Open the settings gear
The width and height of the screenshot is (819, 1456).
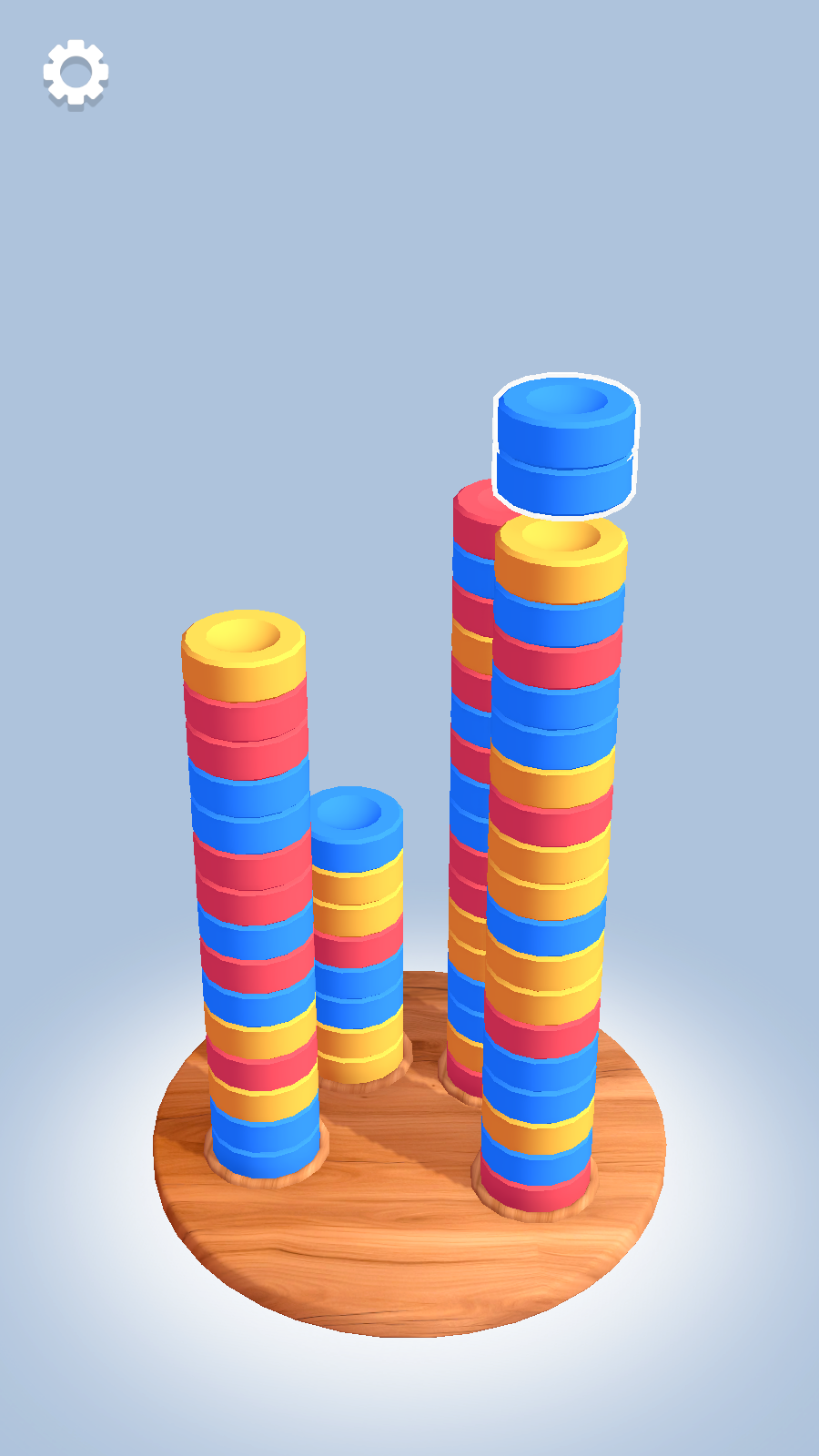click(x=76, y=73)
